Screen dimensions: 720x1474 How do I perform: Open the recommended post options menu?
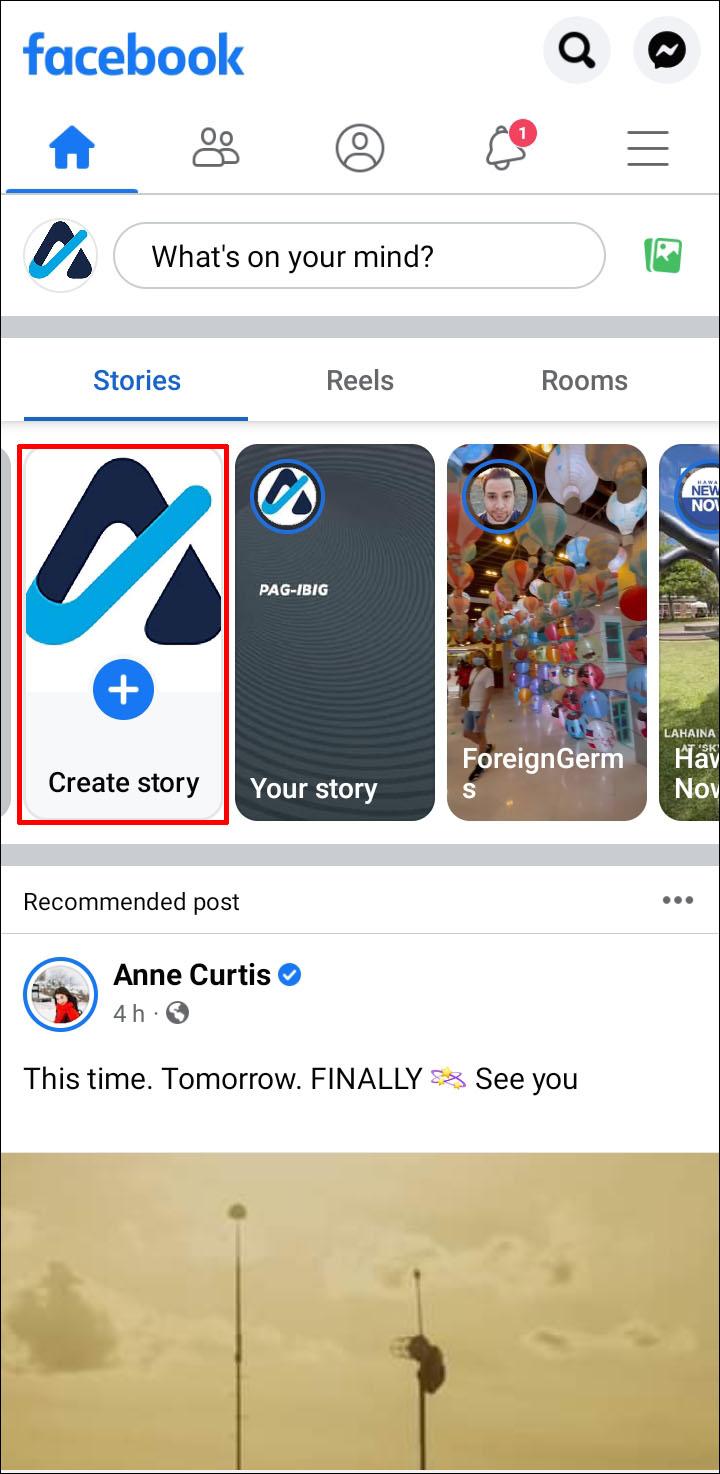click(x=678, y=901)
